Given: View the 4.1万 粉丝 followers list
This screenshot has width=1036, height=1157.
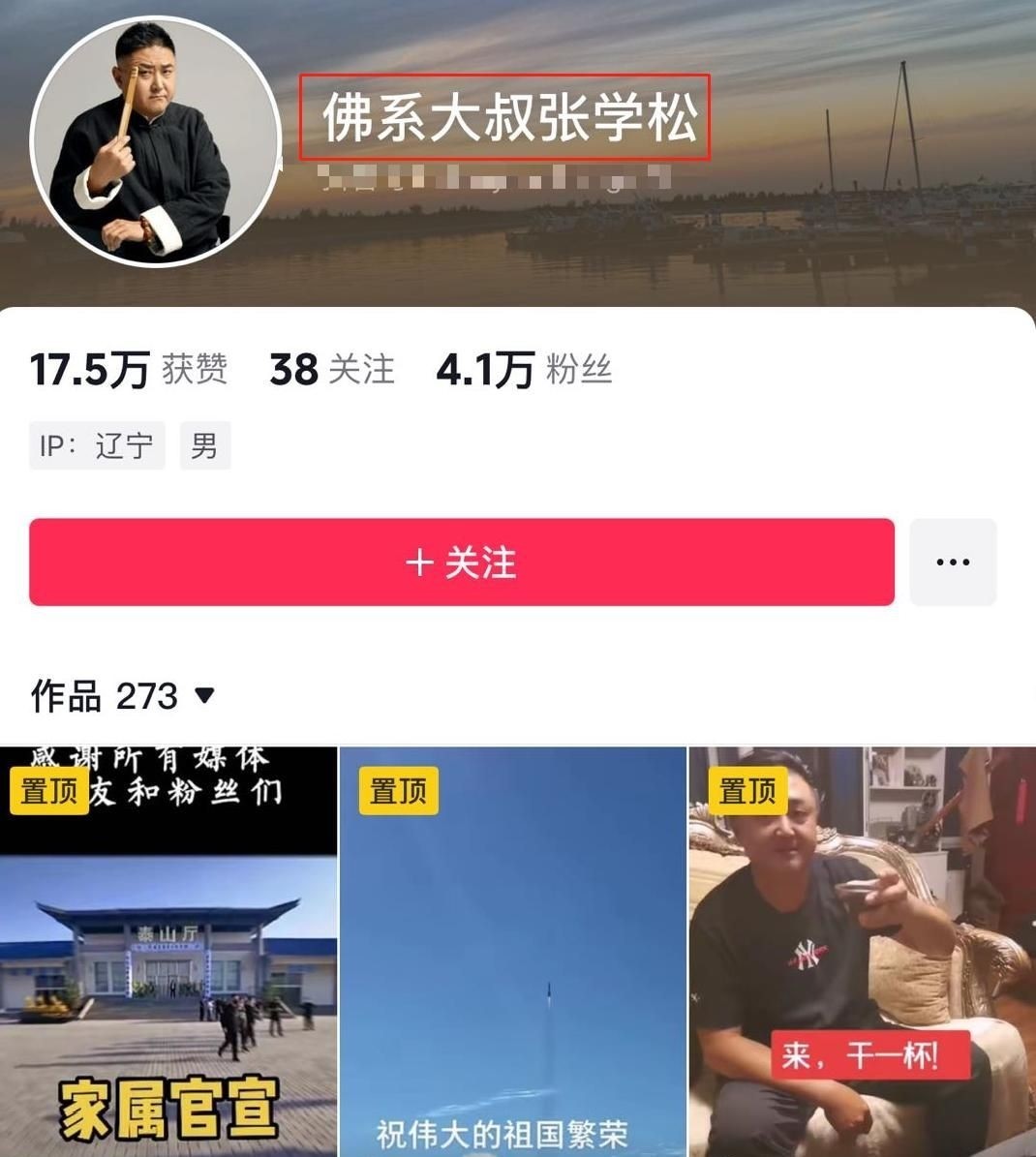Looking at the screenshot, I should tap(524, 370).
